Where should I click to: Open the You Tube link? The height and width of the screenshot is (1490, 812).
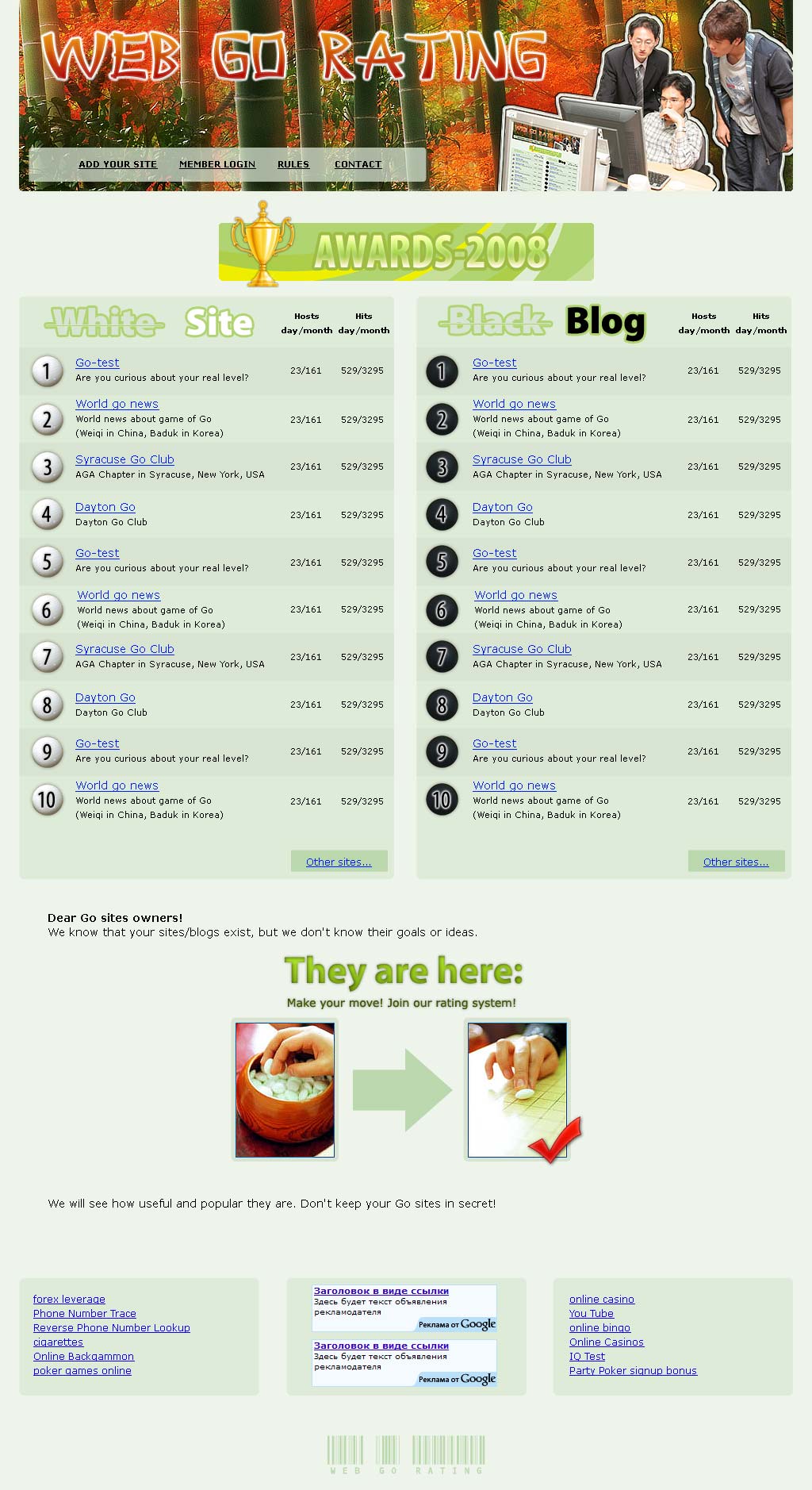tap(592, 1313)
